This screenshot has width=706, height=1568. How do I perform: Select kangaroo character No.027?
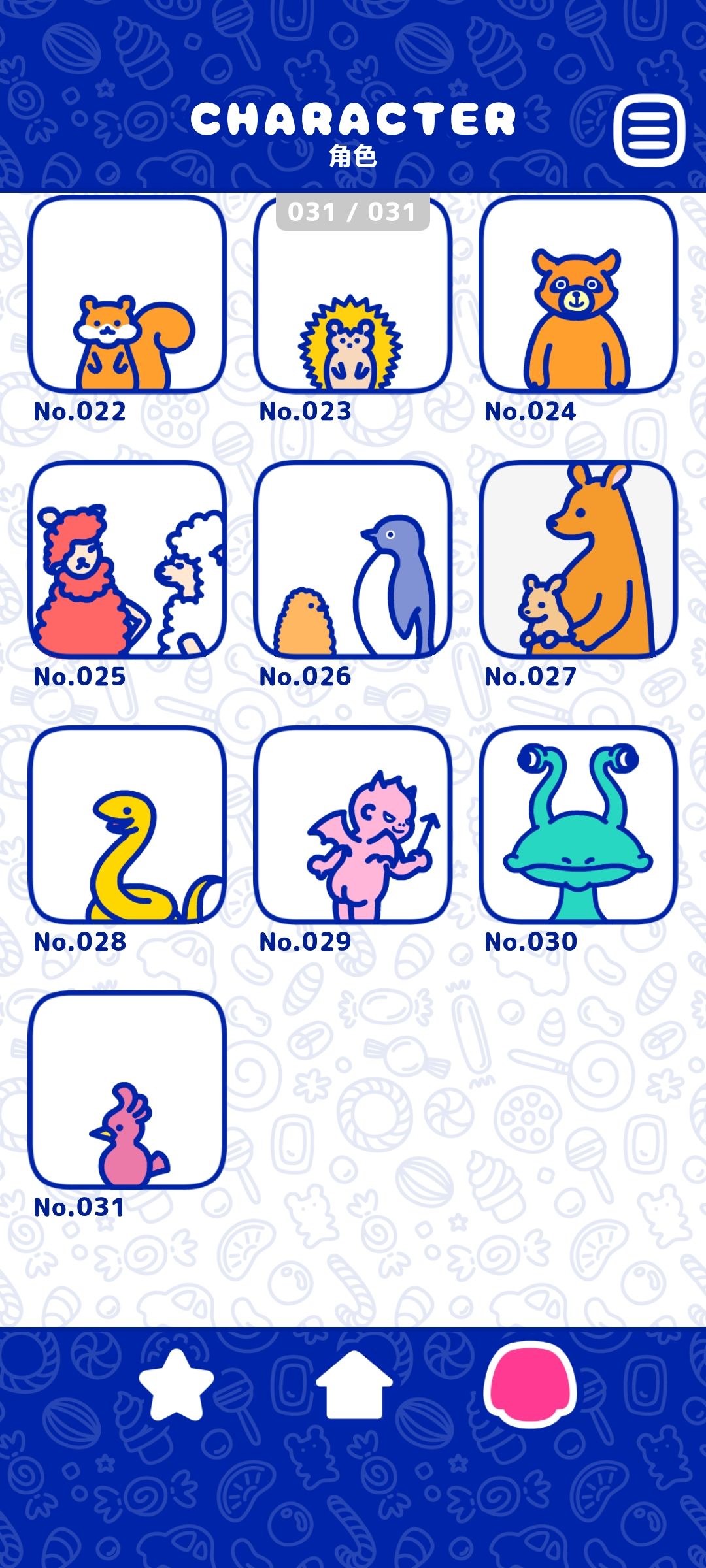pos(578,560)
